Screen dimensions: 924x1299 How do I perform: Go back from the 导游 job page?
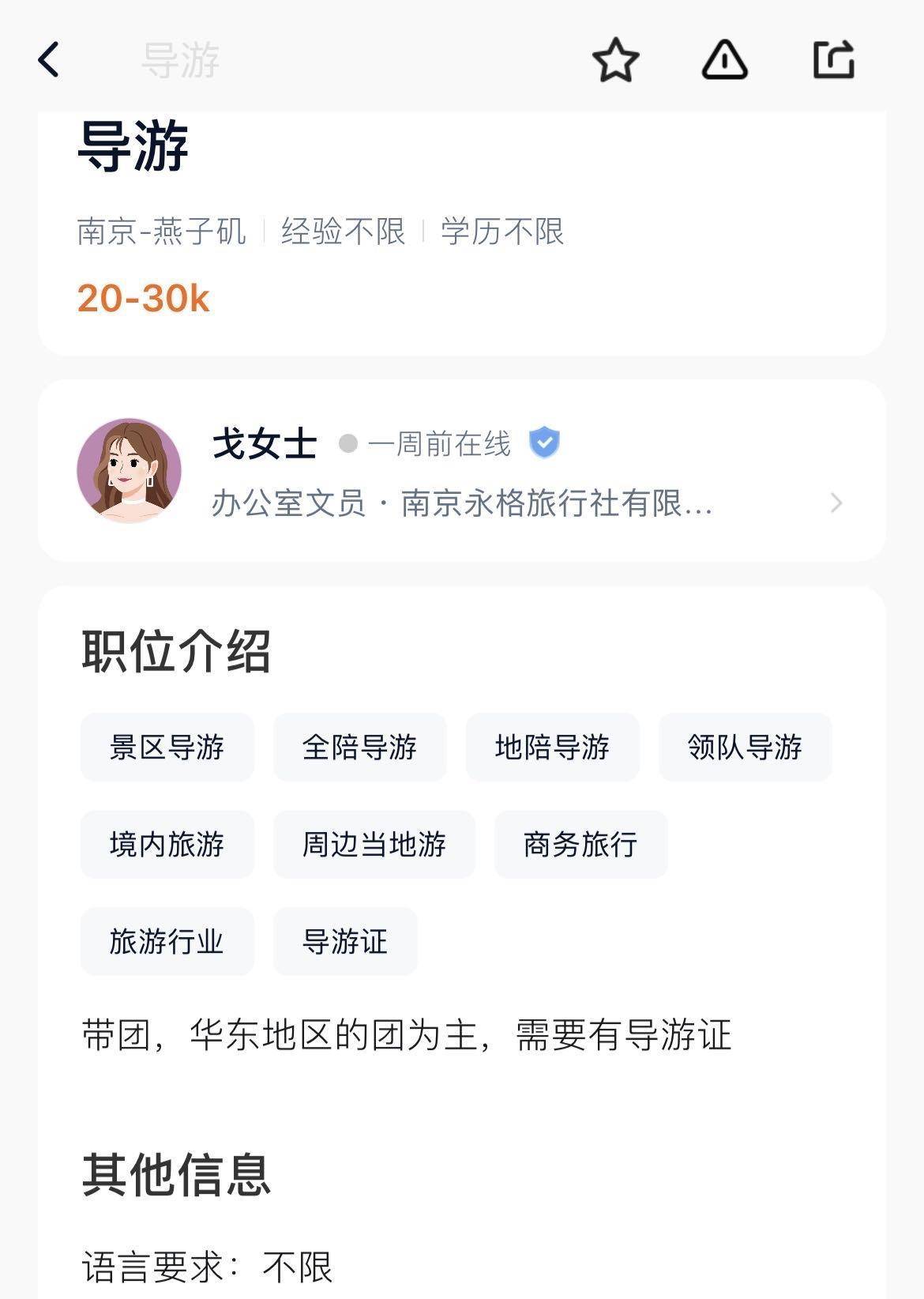49,60
